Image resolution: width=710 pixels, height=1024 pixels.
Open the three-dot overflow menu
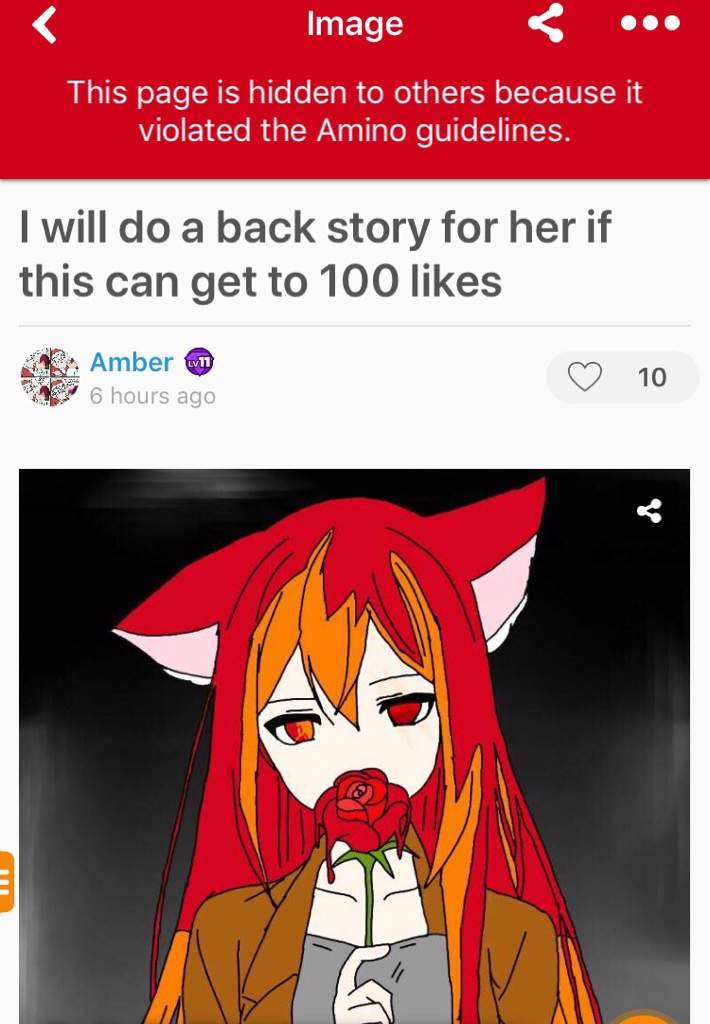pyautogui.click(x=649, y=25)
